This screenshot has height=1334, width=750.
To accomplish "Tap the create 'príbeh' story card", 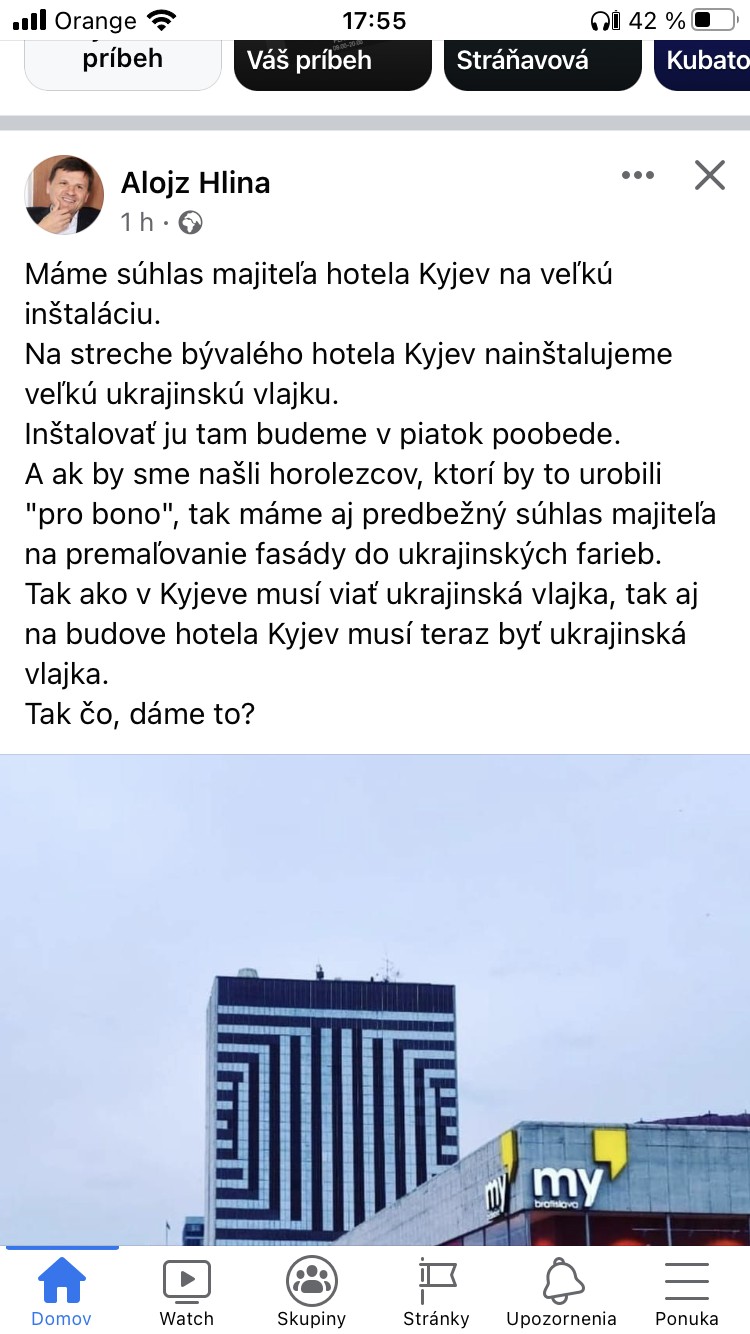I will (x=122, y=63).
